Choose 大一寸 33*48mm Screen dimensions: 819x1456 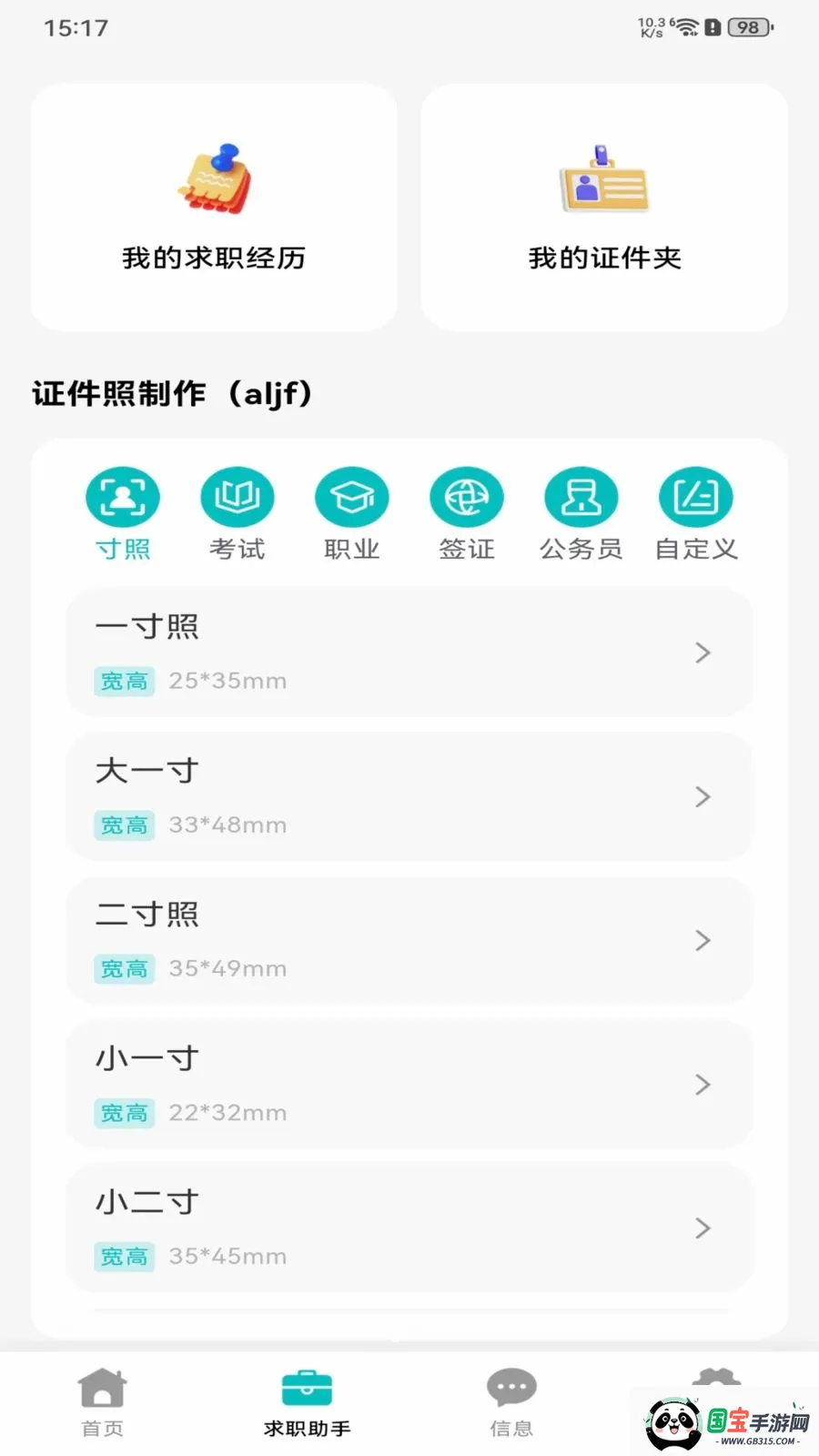coord(409,796)
